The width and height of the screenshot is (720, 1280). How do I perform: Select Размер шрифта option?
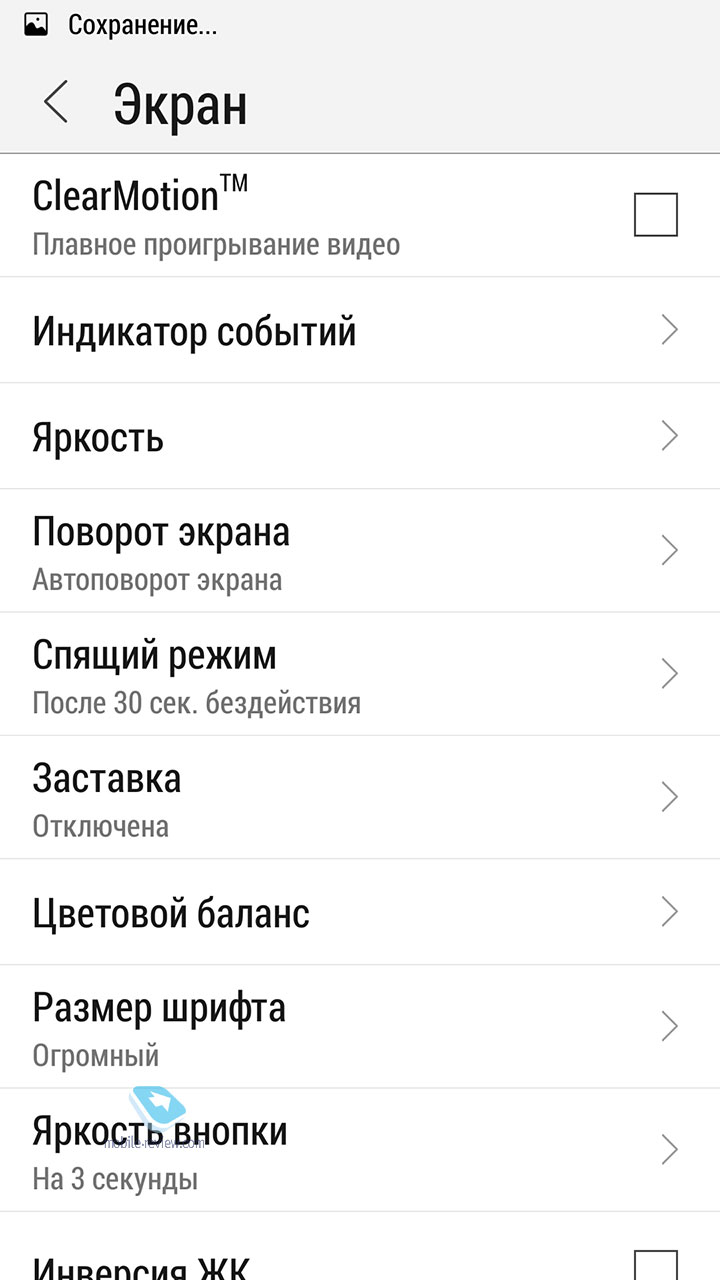(360, 1027)
